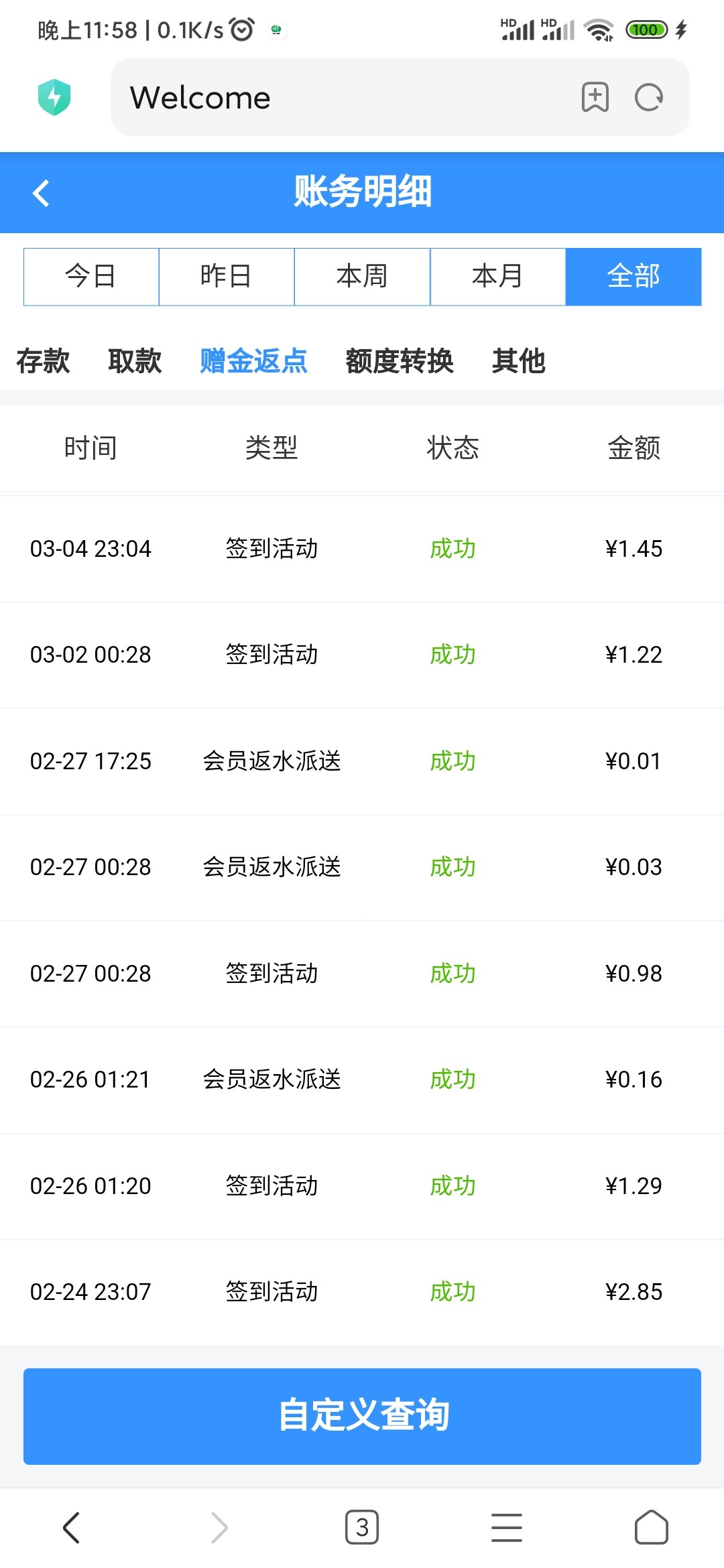Tap the refresh icon to reload page
This screenshot has width=724, height=1568.
(647, 97)
